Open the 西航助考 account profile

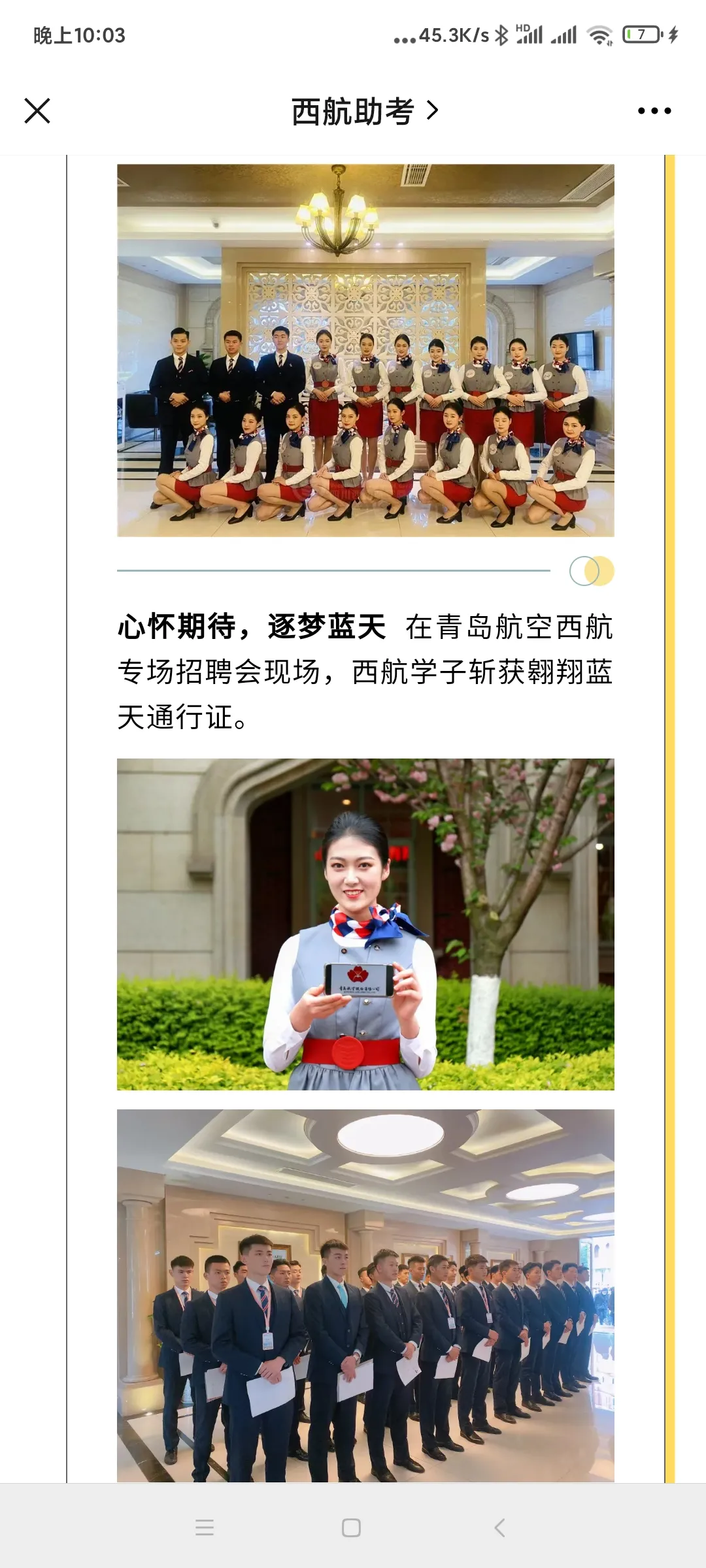click(x=363, y=111)
